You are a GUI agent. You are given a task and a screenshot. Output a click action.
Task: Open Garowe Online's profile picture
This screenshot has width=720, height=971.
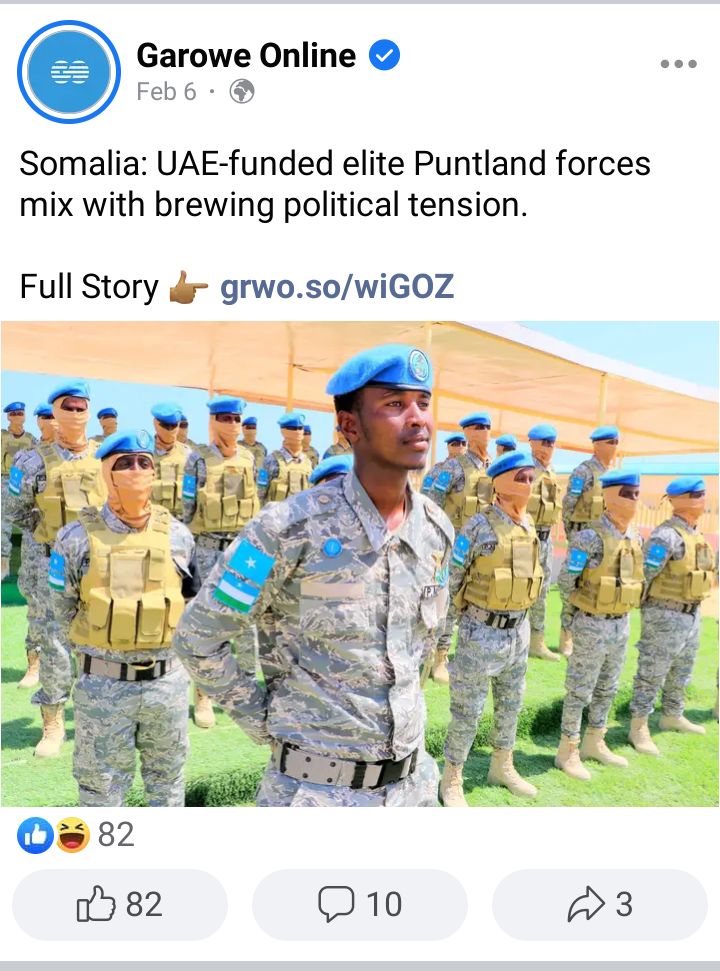(x=69, y=72)
